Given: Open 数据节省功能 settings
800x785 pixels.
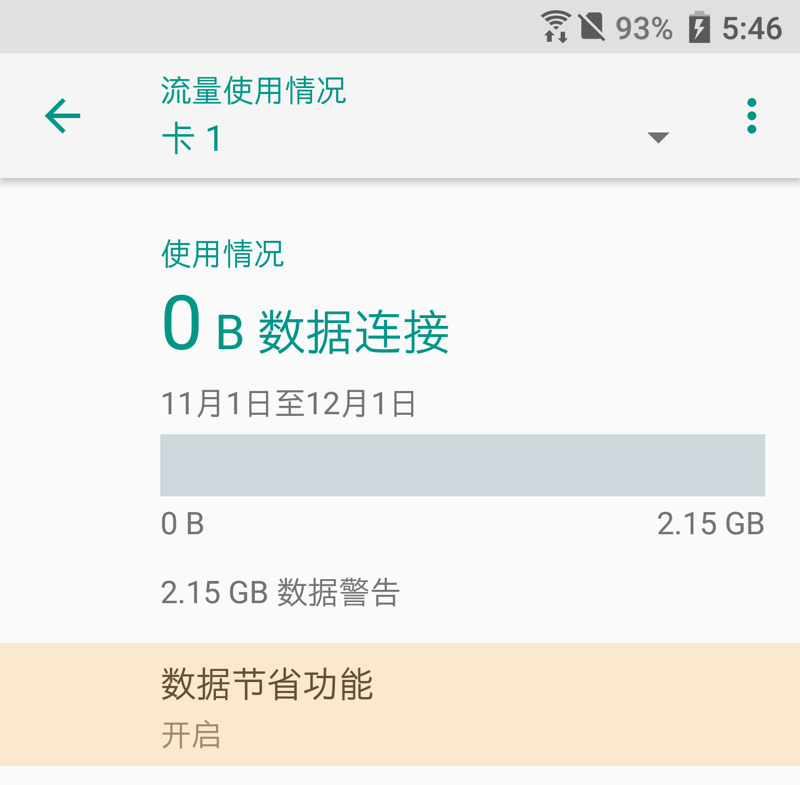Looking at the screenshot, I should pos(400,706).
